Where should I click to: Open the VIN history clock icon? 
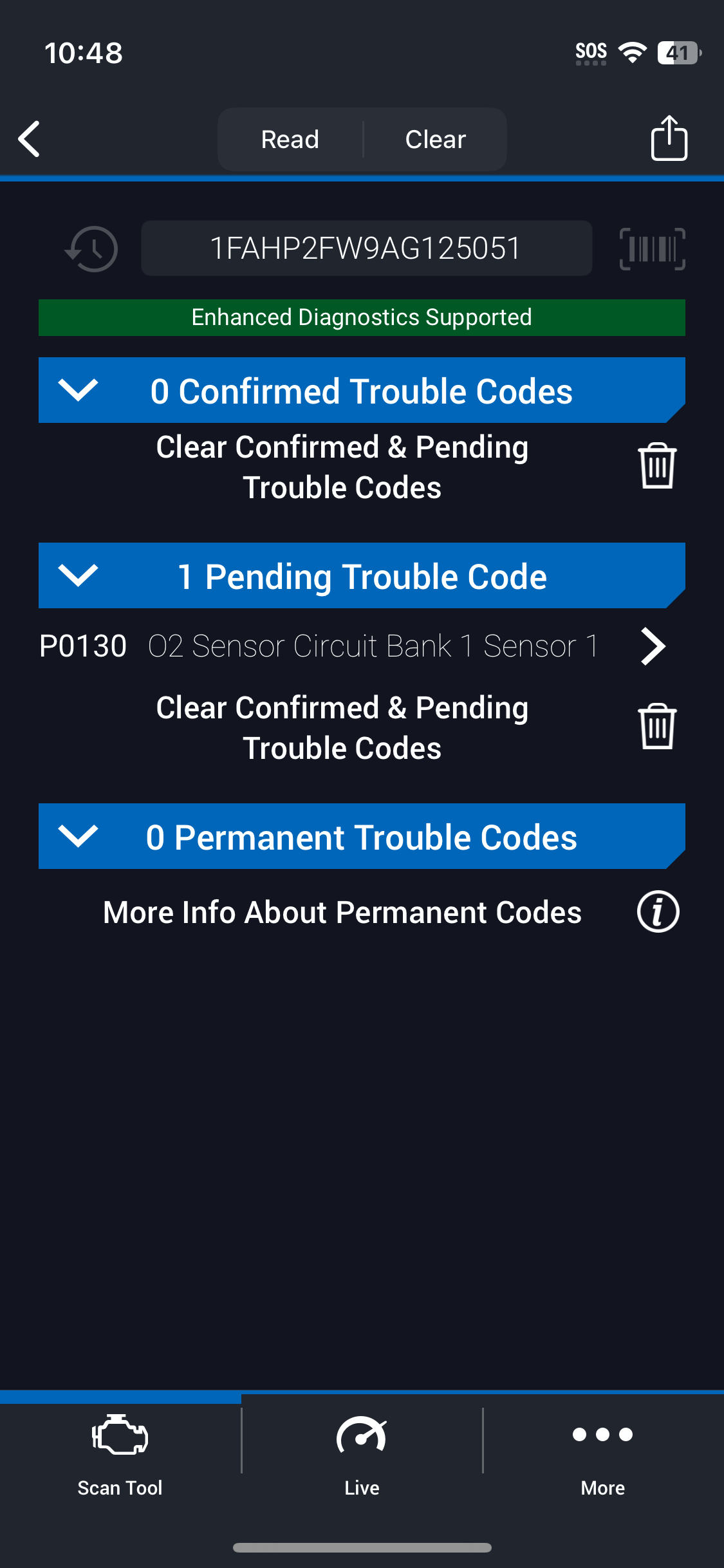[91, 248]
